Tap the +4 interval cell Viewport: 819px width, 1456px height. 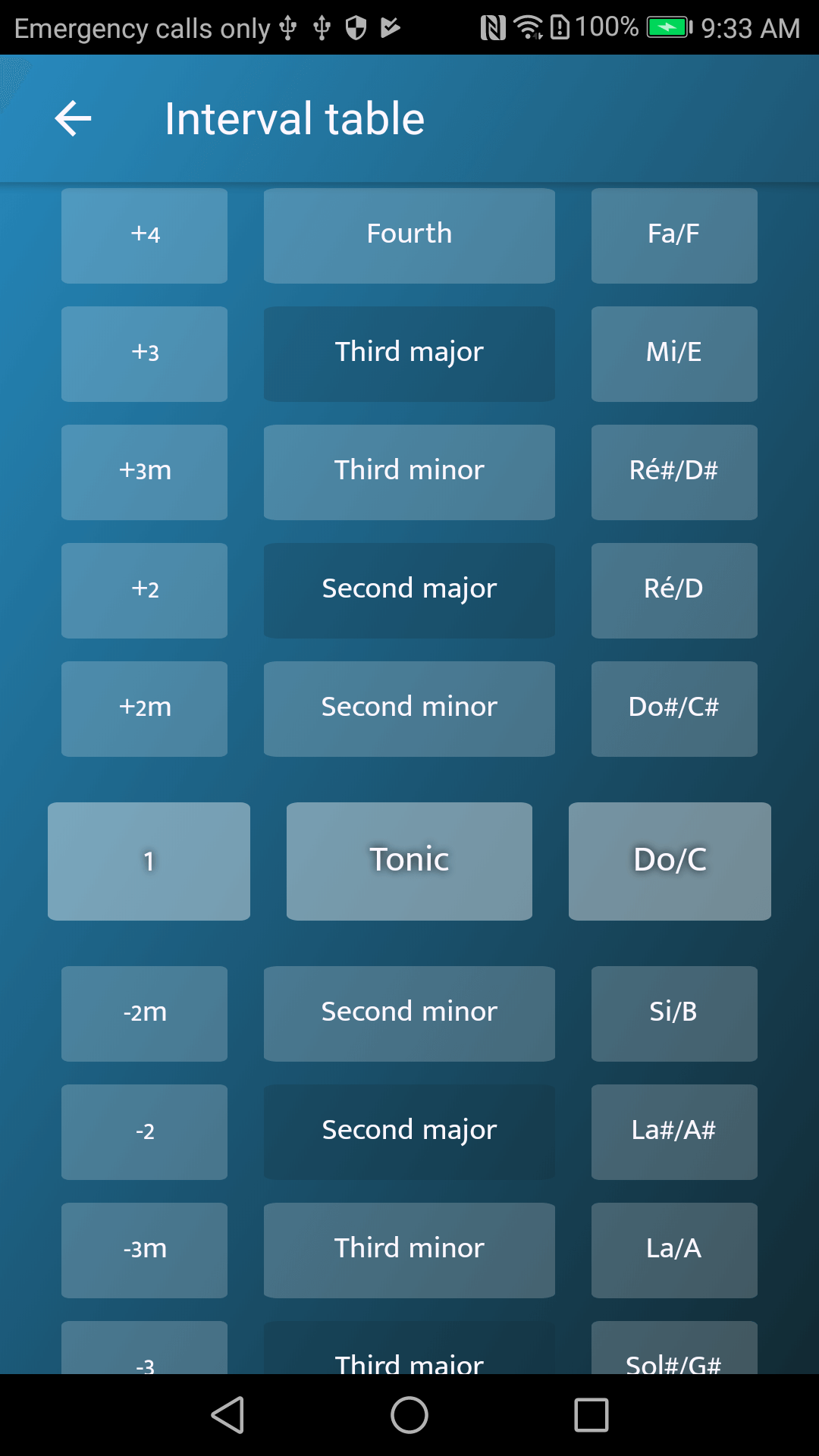pyautogui.click(x=144, y=236)
